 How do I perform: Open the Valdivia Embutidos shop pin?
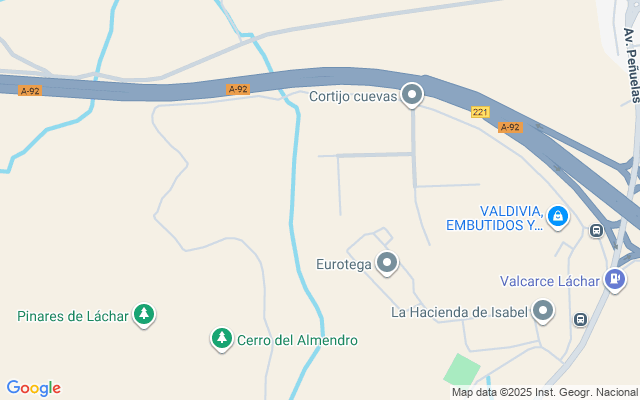[x=558, y=216]
